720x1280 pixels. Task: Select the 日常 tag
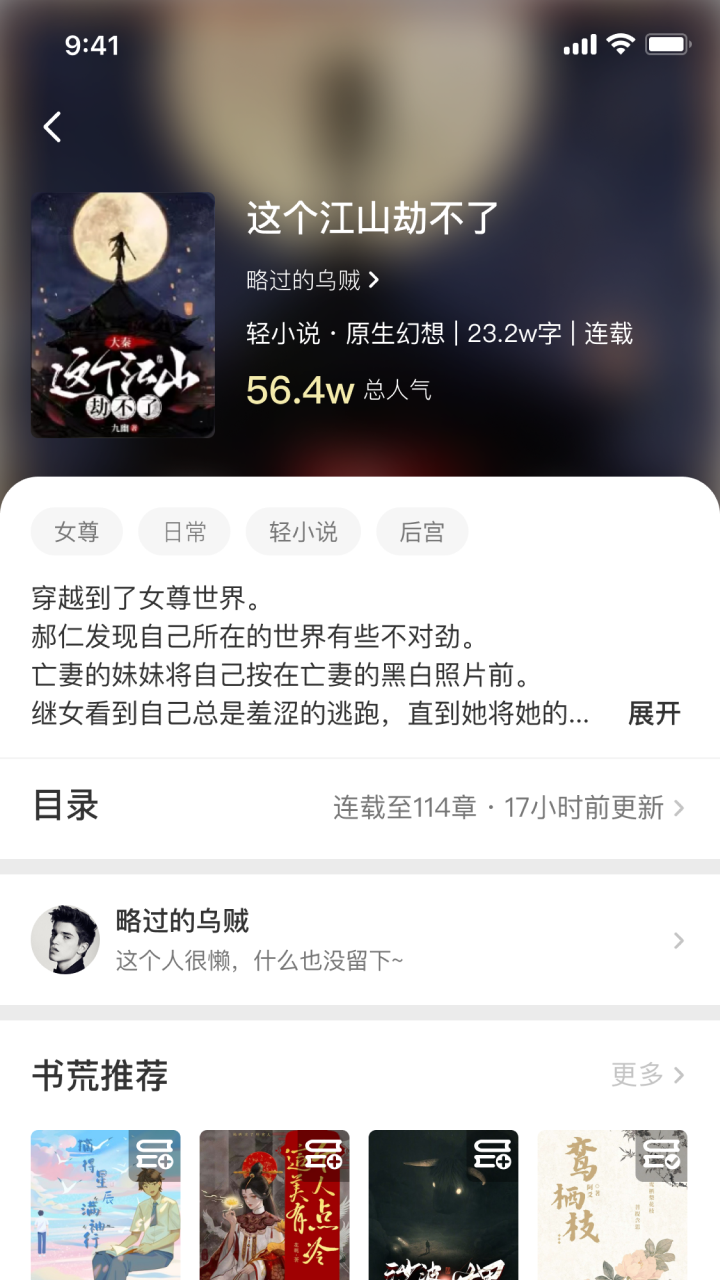click(x=185, y=532)
